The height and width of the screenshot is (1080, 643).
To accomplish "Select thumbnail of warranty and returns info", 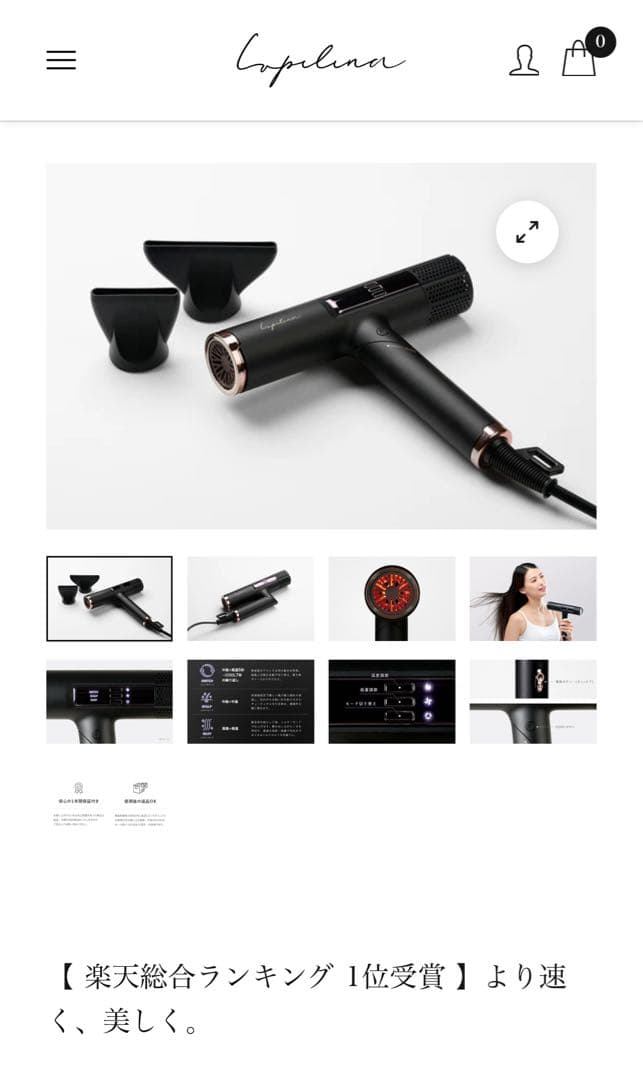I will click(109, 803).
